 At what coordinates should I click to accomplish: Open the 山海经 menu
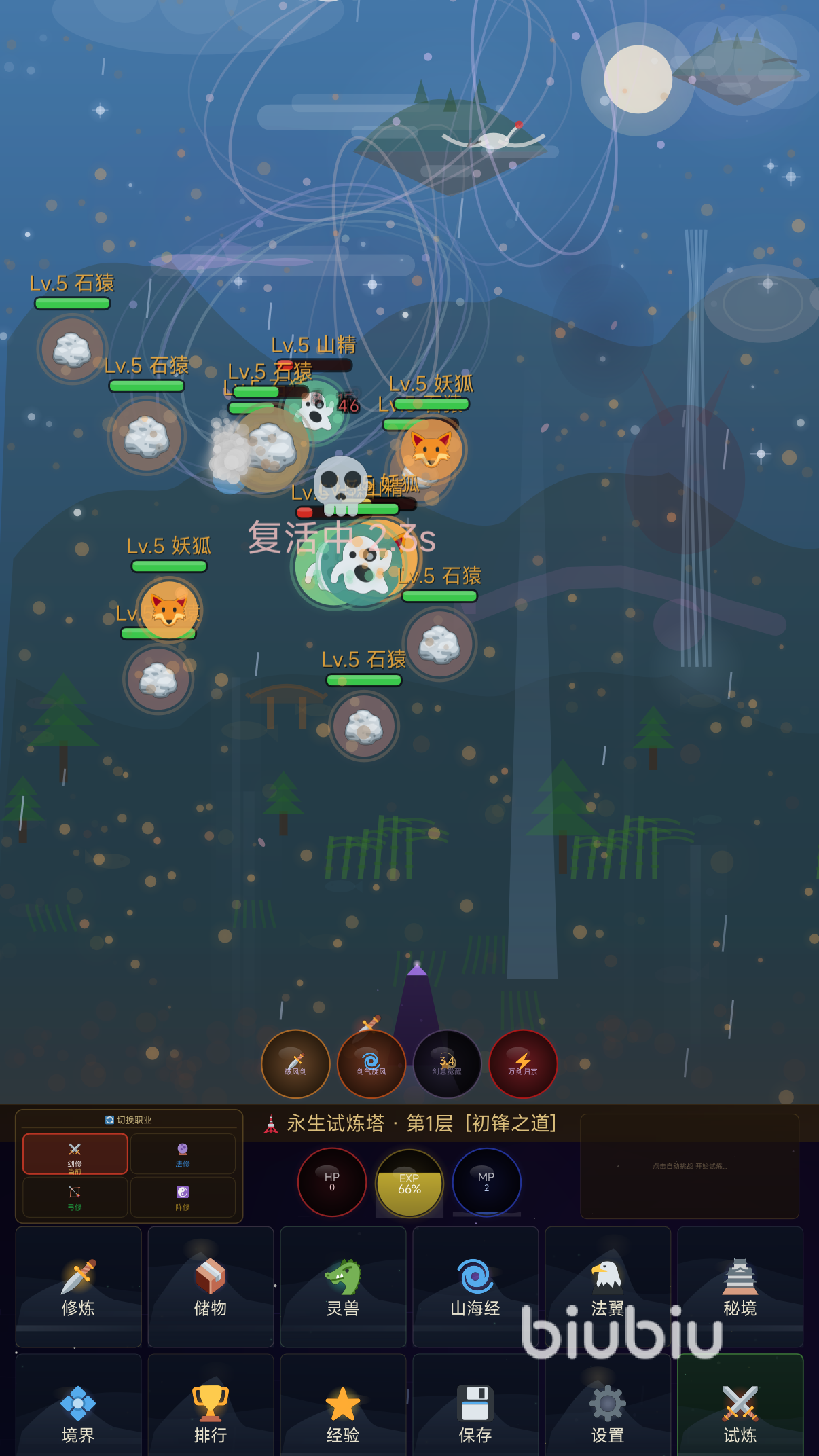(x=475, y=1287)
